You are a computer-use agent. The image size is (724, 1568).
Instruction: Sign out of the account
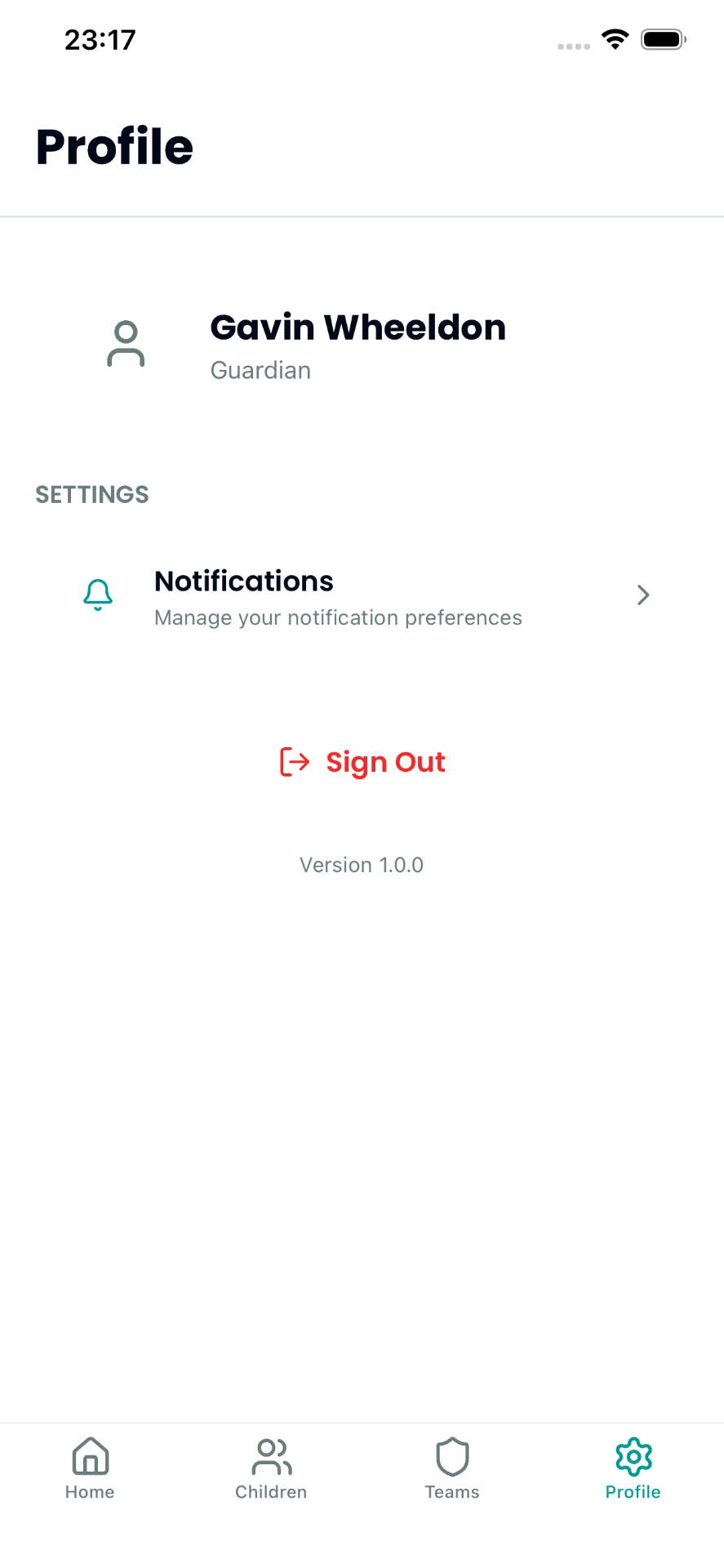pyautogui.click(x=363, y=762)
